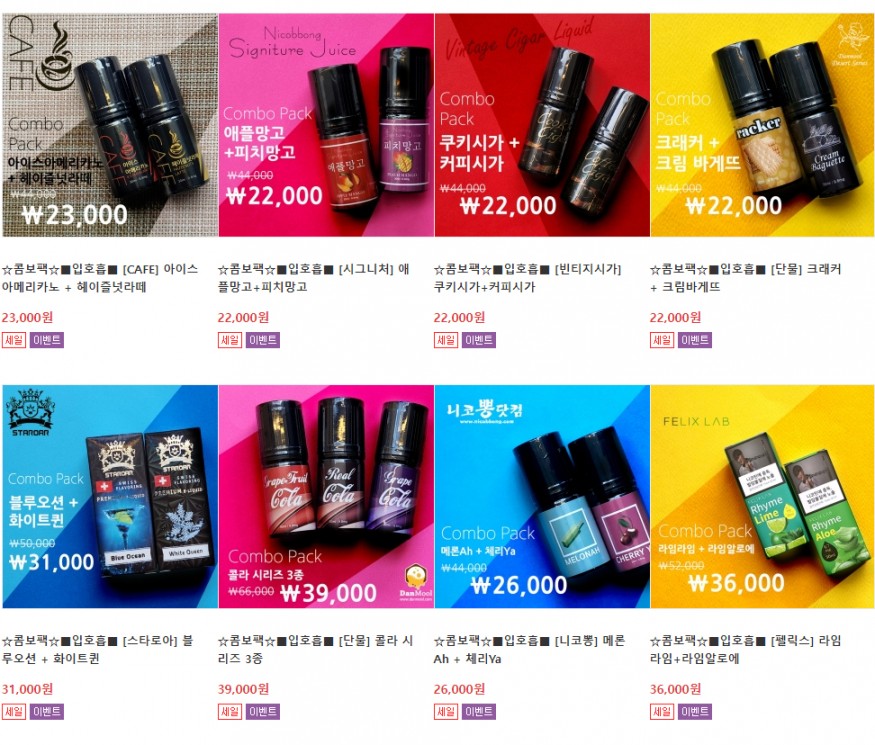
Task: Open the 메론Ah+체리Ya combo pack image
Action: click(x=542, y=497)
